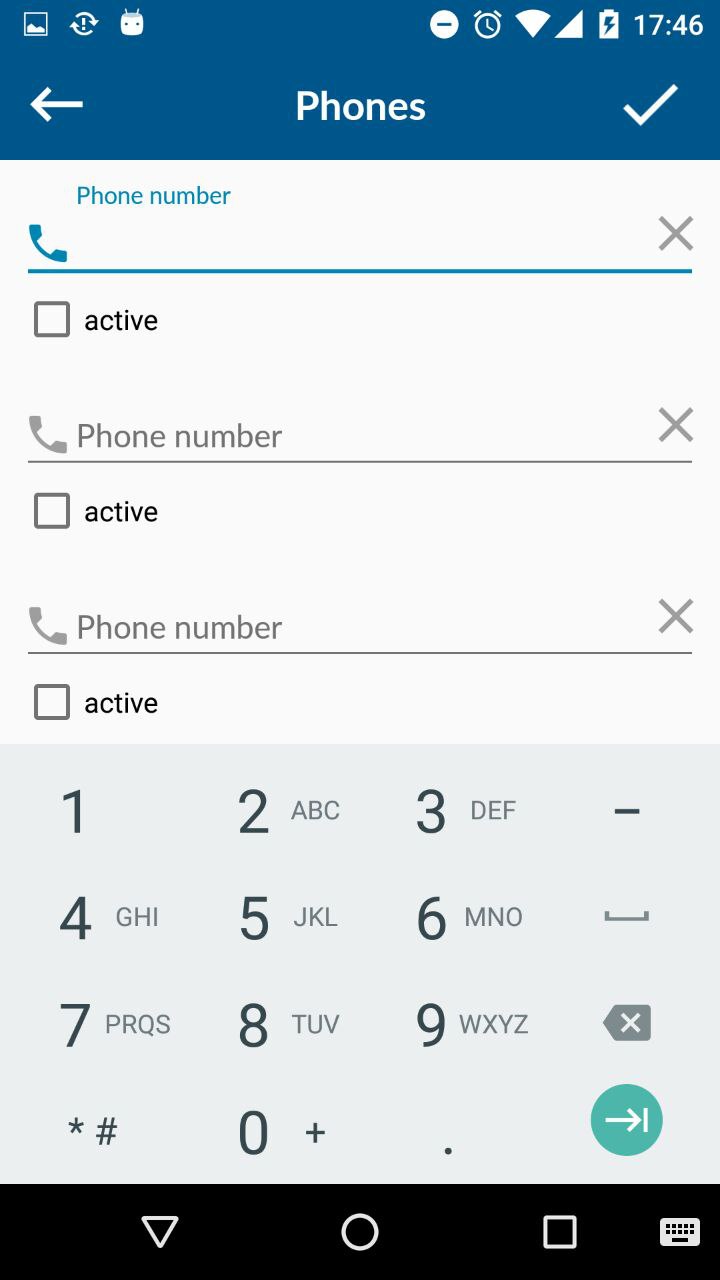The width and height of the screenshot is (720, 1280).
Task: Tap the home button in navigation bar
Action: [x=359, y=1231]
